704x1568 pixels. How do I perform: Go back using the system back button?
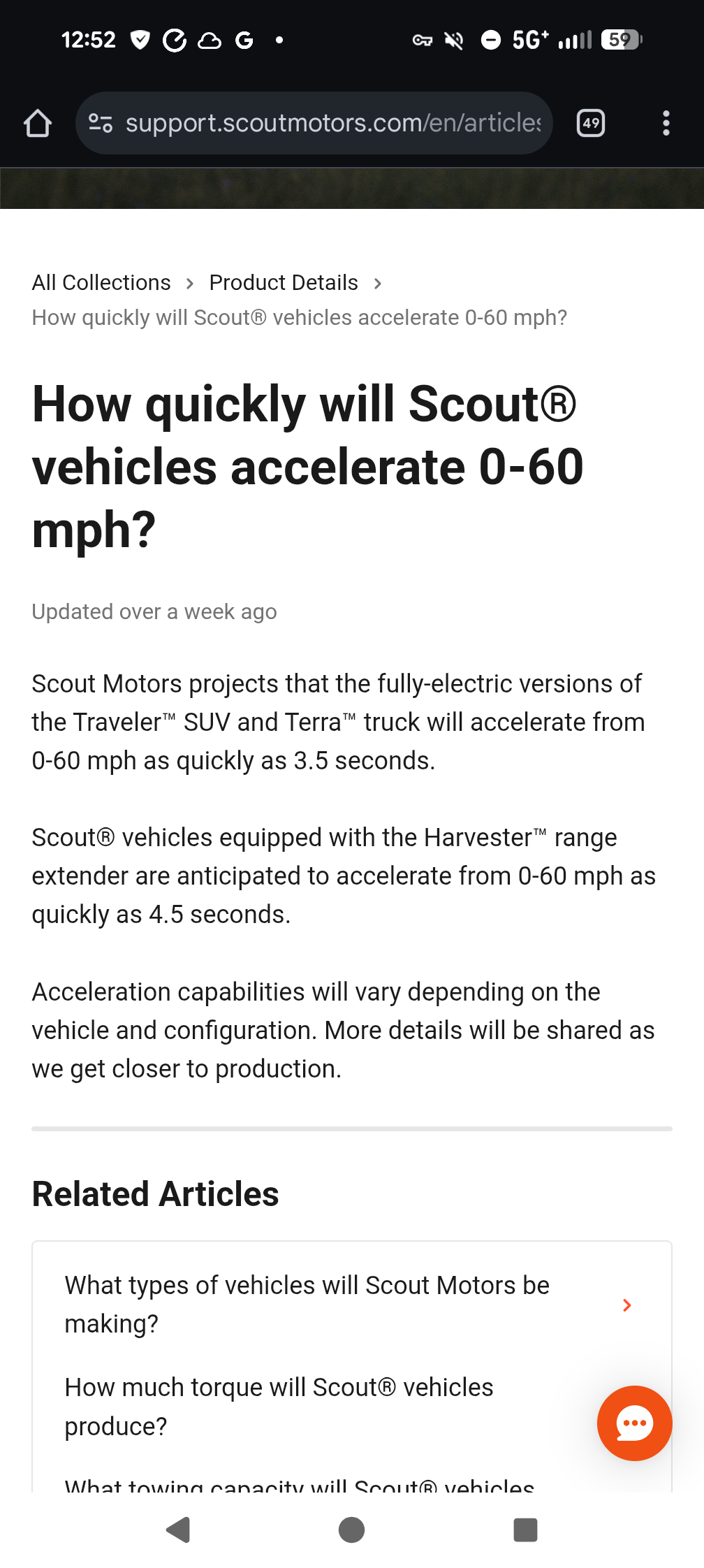pyautogui.click(x=179, y=1530)
